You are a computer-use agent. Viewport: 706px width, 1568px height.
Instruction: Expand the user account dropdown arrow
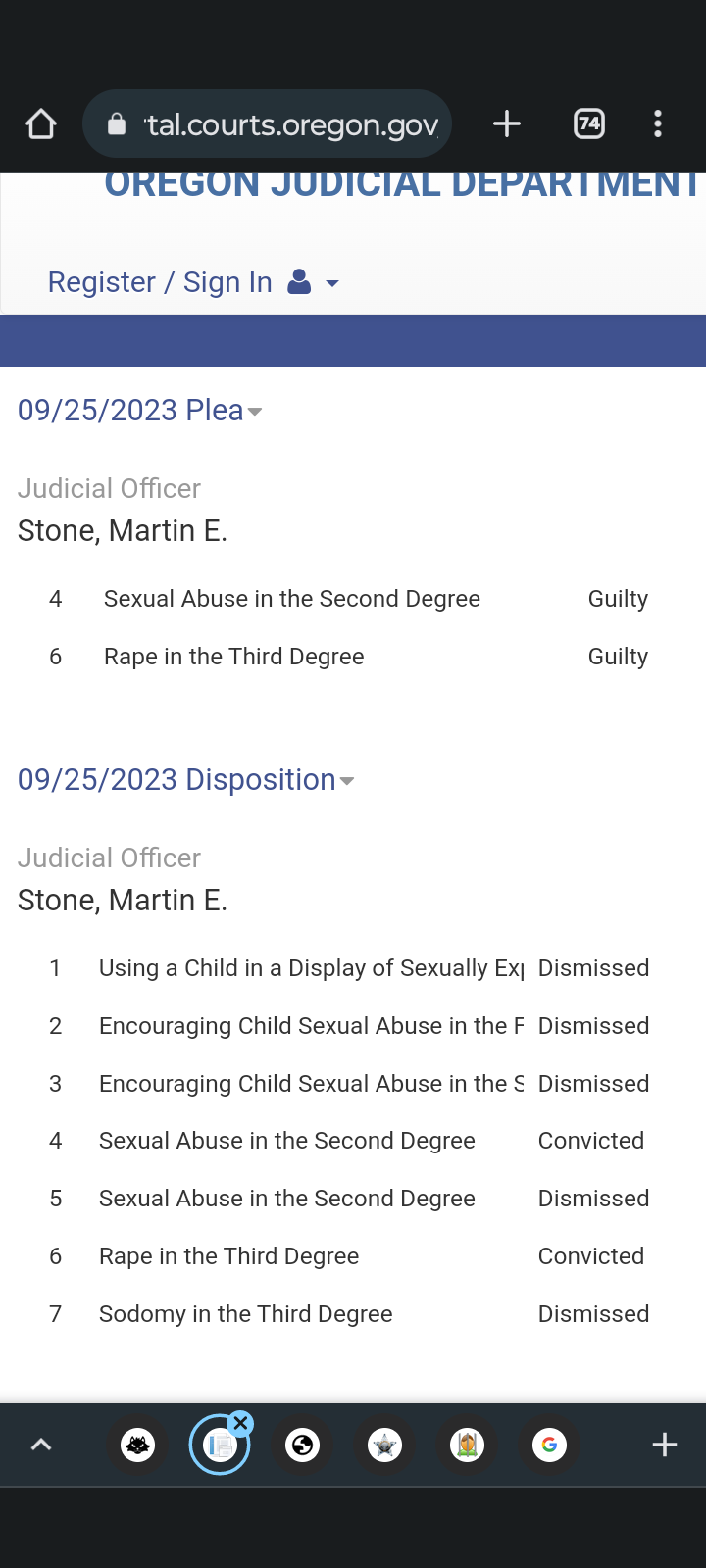pyautogui.click(x=332, y=283)
